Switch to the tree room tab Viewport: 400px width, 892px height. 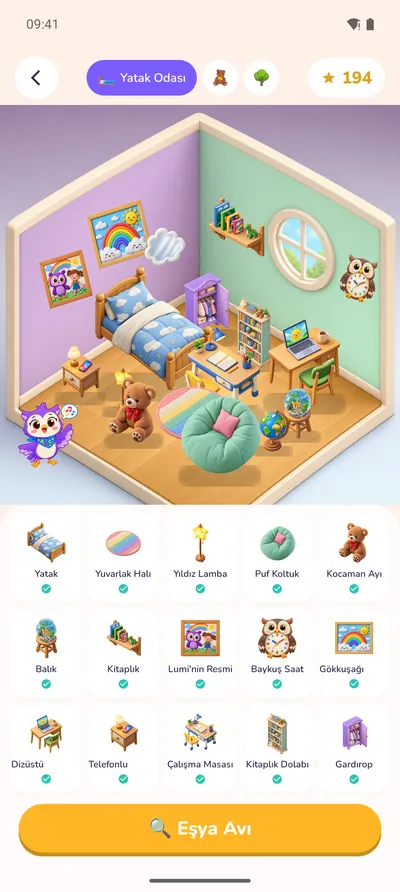[261, 78]
